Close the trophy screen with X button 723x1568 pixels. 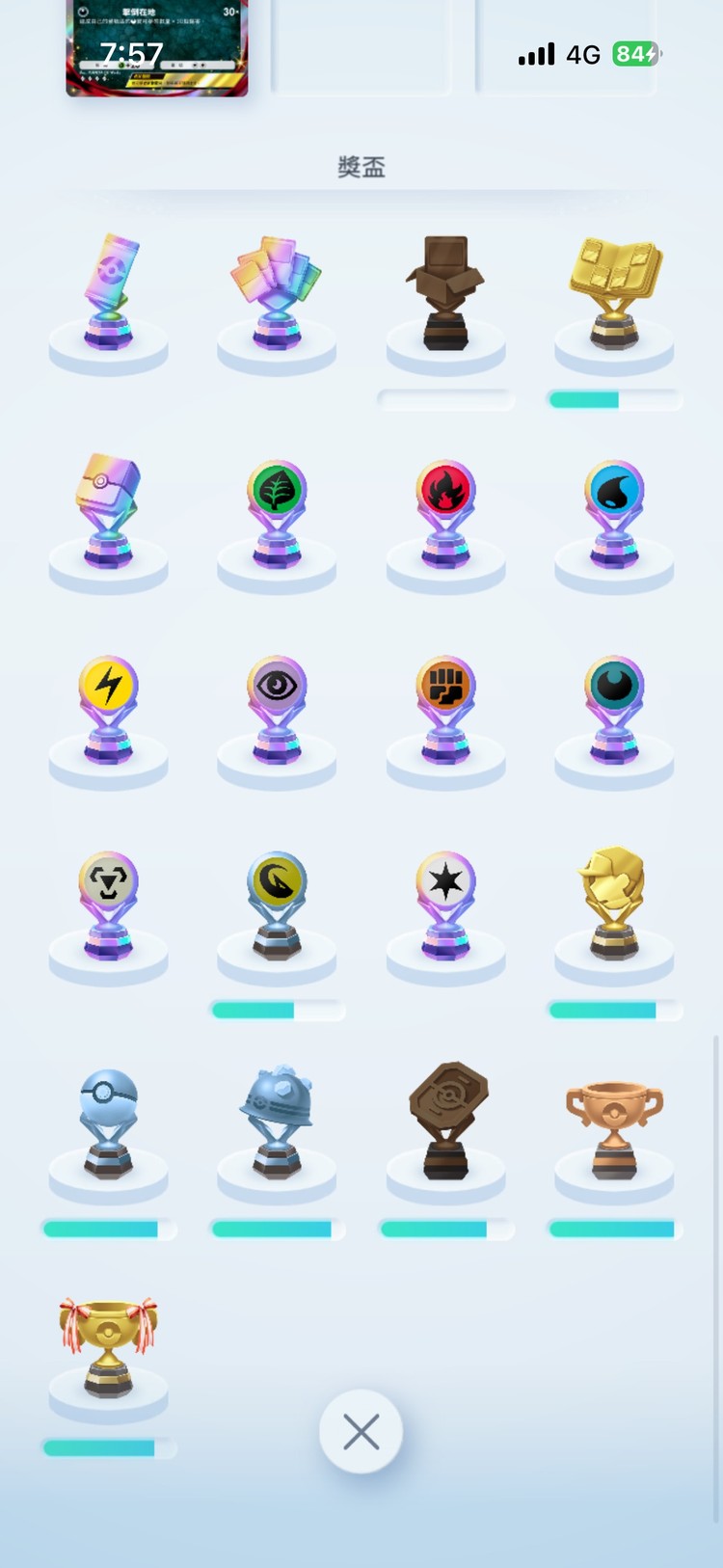pyautogui.click(x=361, y=1432)
